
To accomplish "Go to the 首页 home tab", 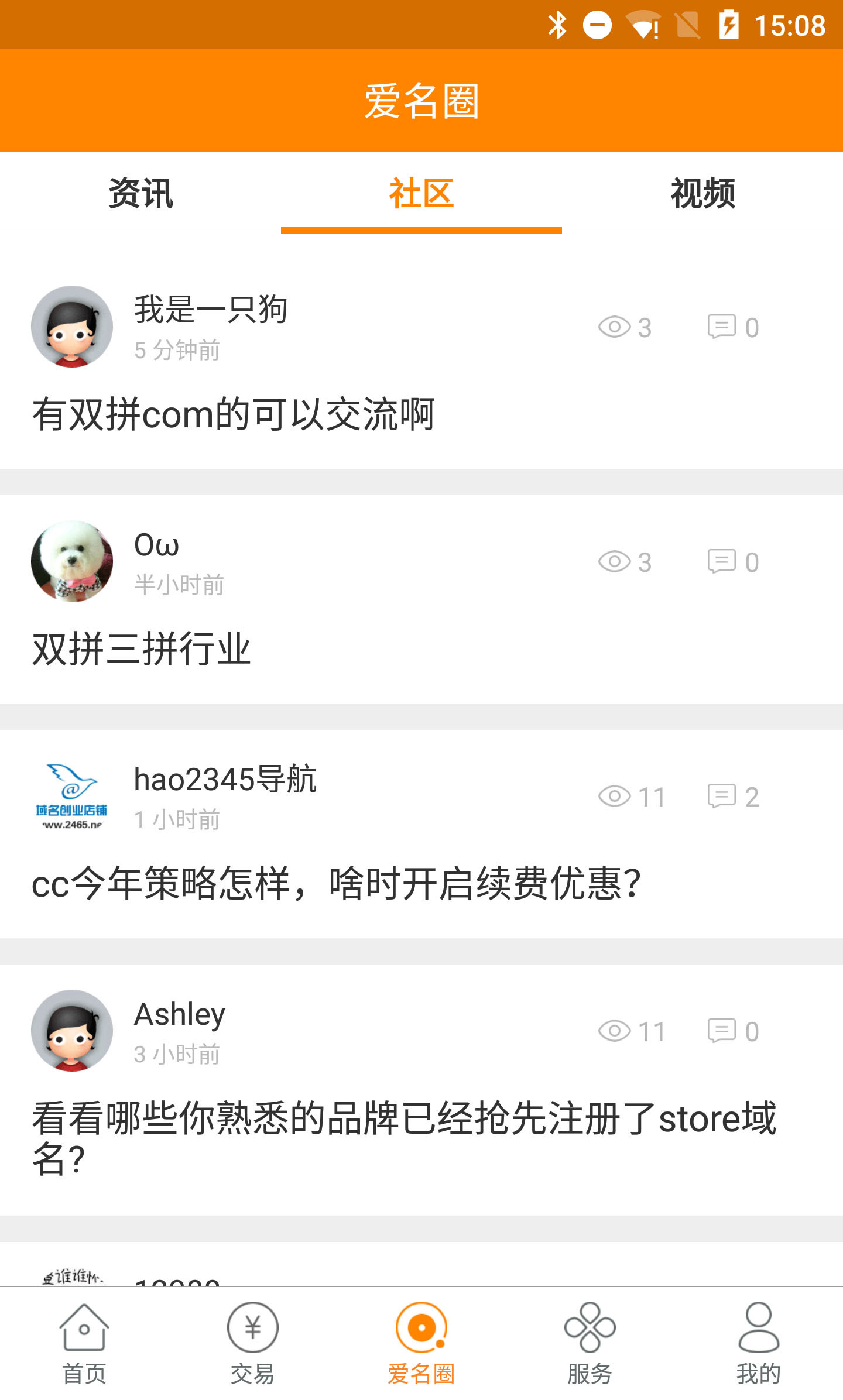I will pyautogui.click(x=84, y=1344).
